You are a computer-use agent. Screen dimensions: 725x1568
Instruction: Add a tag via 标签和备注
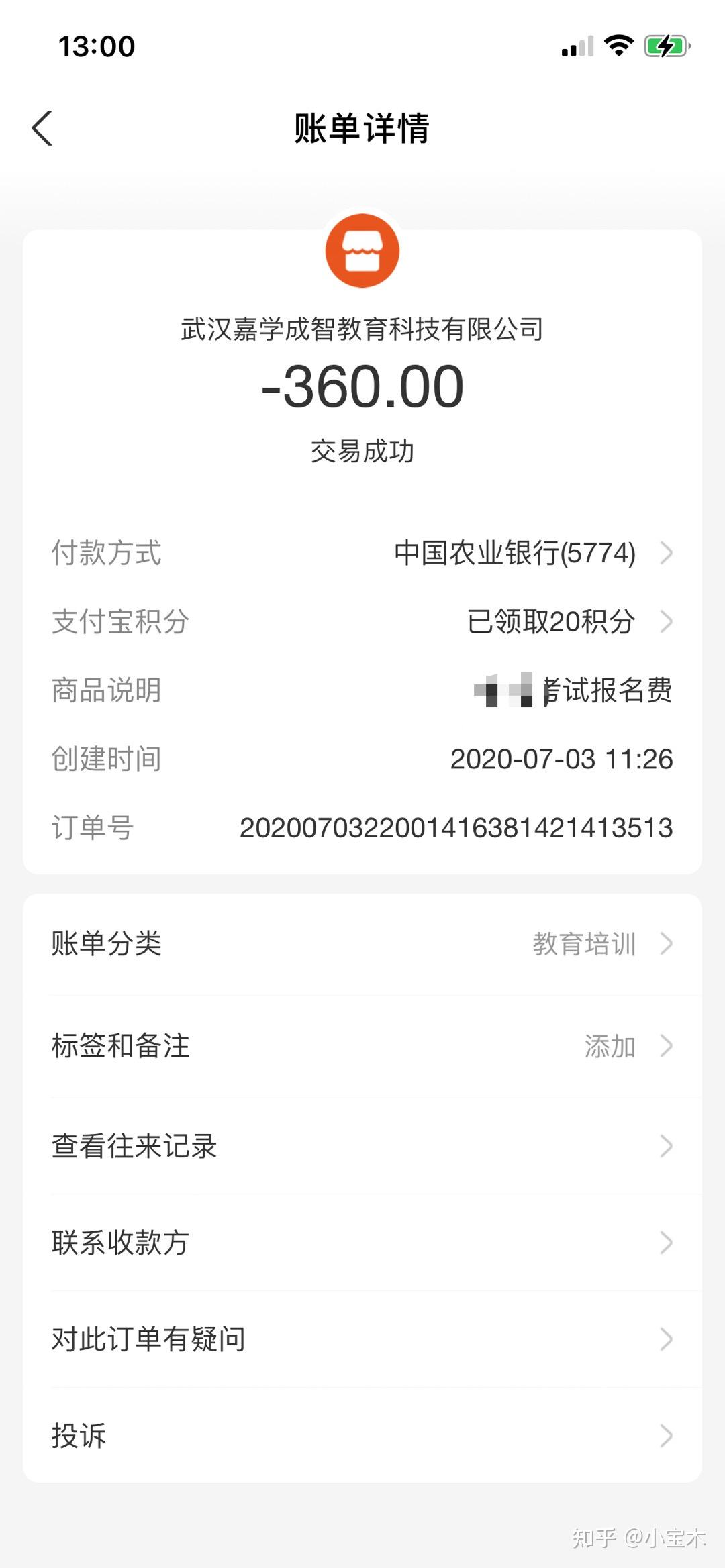[x=362, y=1046]
